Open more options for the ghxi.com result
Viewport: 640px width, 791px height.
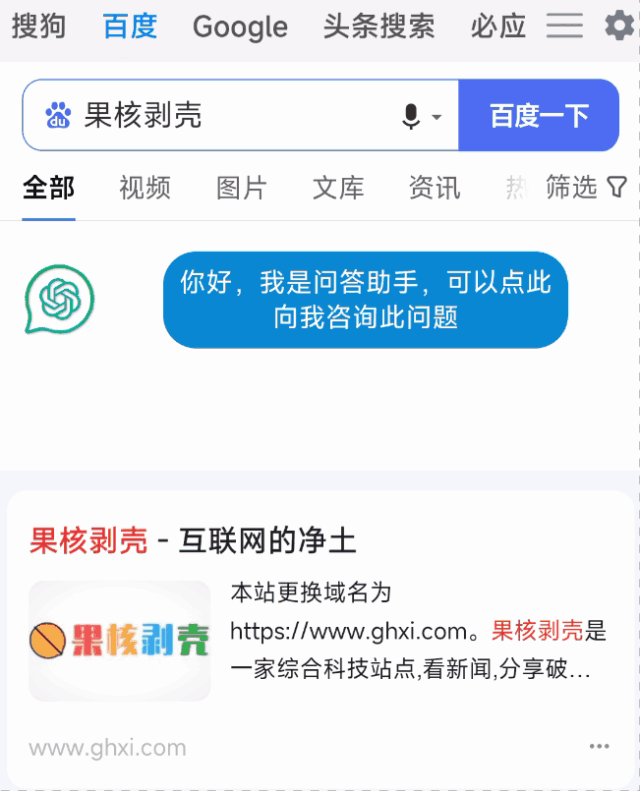pyautogui.click(x=599, y=747)
